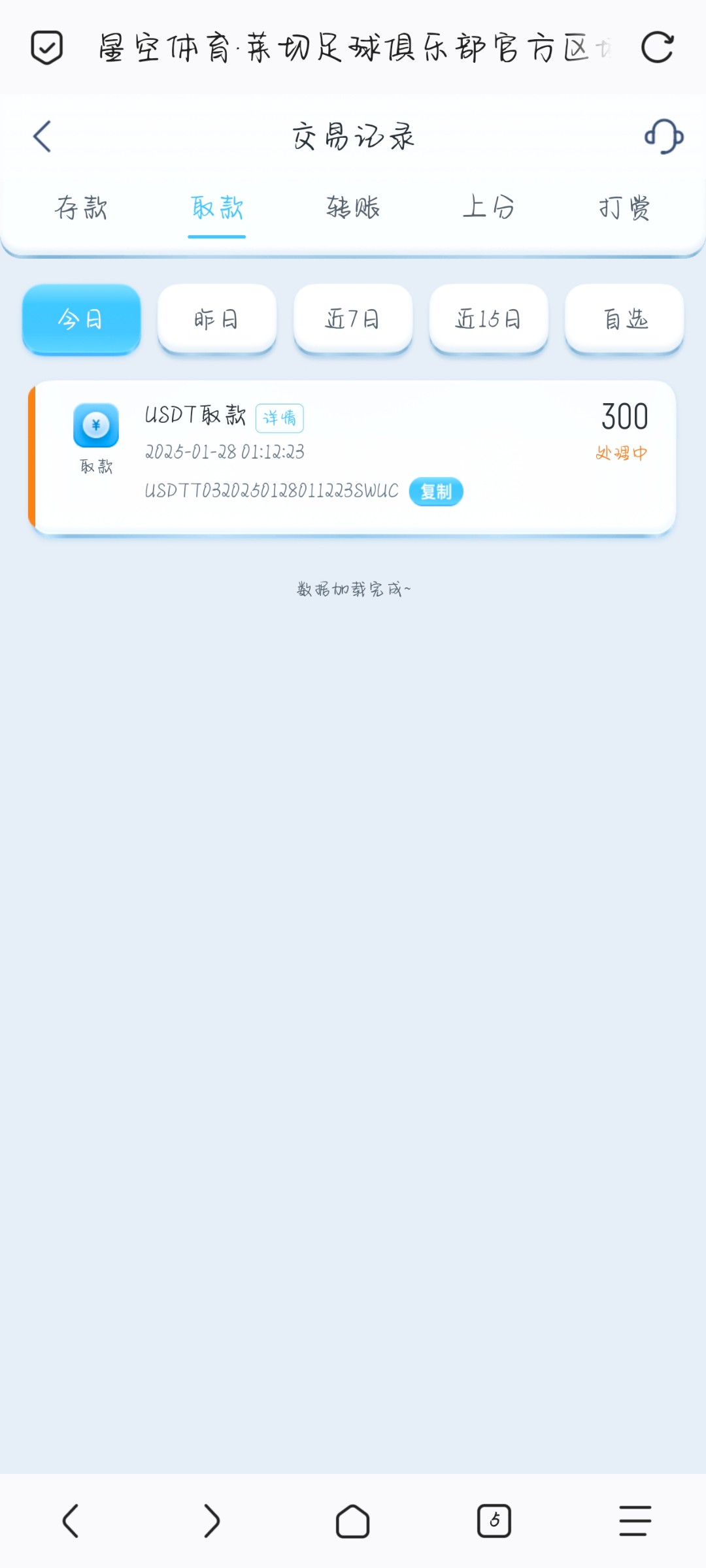The height and width of the screenshot is (1568, 706).
Task: Switch to the 打赏 tab
Action: [x=624, y=208]
